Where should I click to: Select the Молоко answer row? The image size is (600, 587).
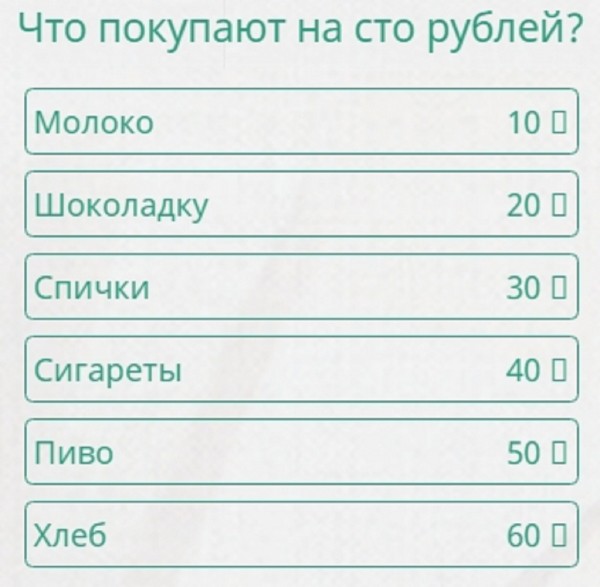(x=300, y=122)
